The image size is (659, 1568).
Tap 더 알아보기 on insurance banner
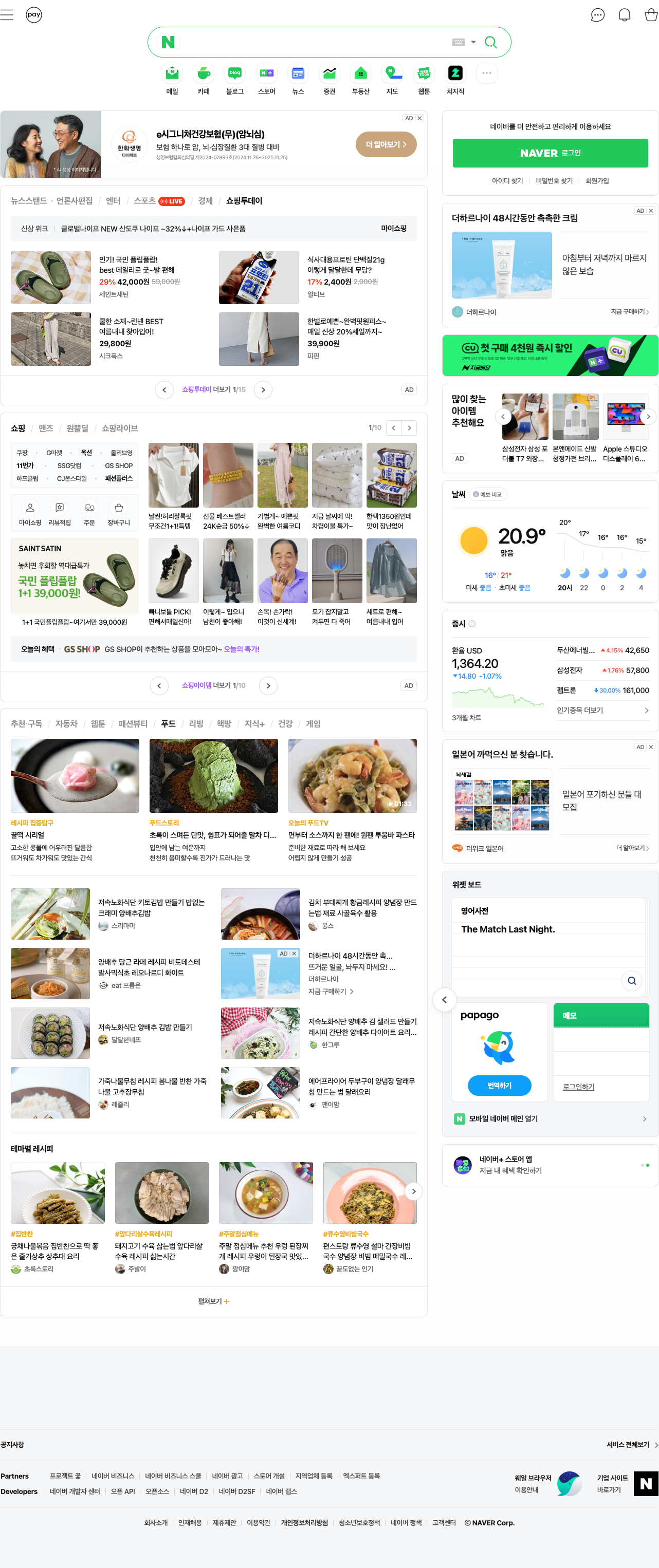pos(386,144)
